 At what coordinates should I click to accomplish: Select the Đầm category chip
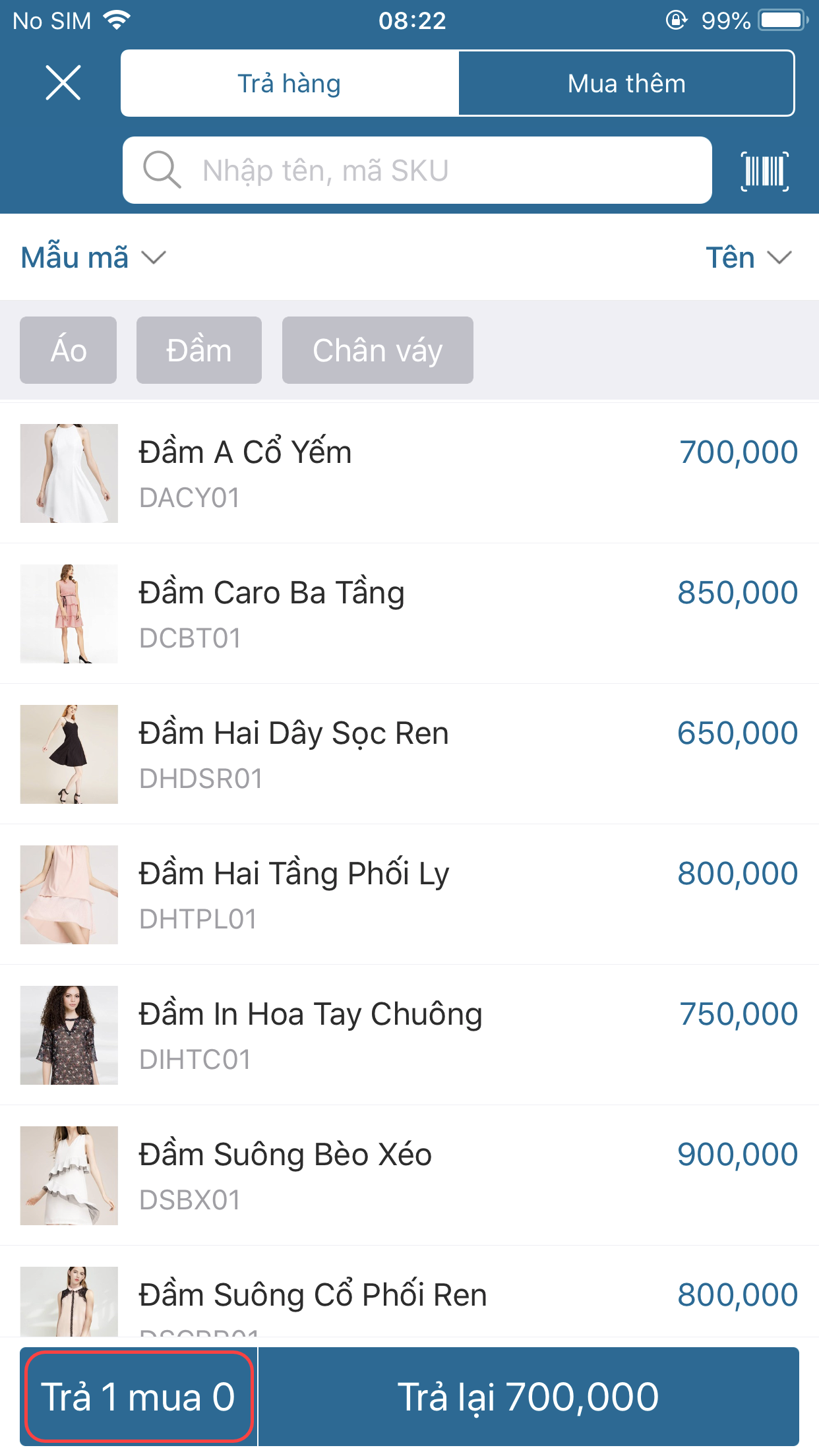(198, 350)
